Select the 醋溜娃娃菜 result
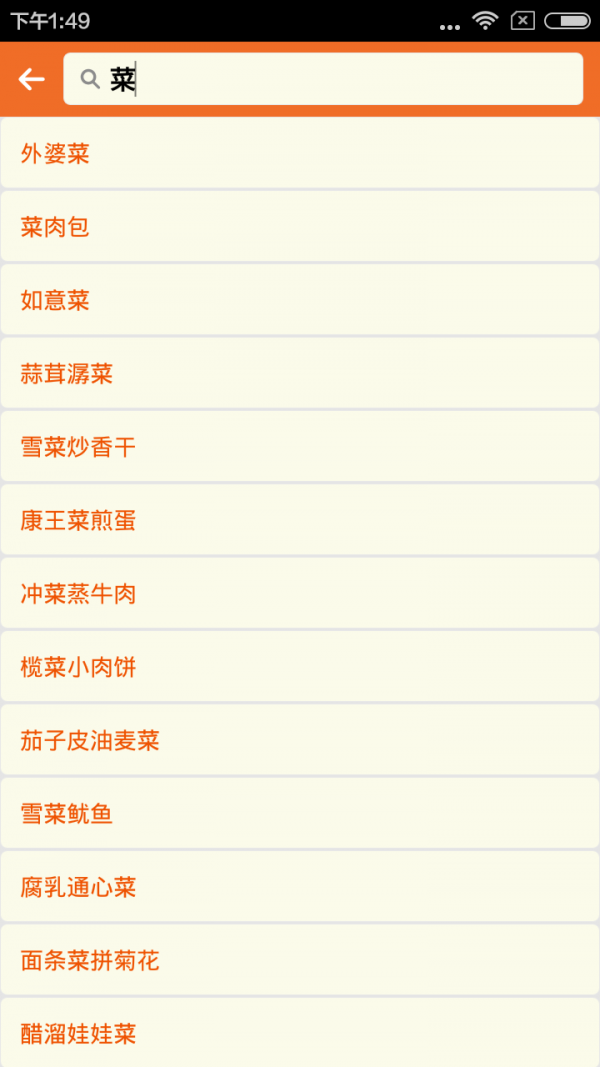The image size is (600, 1067). point(300,1032)
